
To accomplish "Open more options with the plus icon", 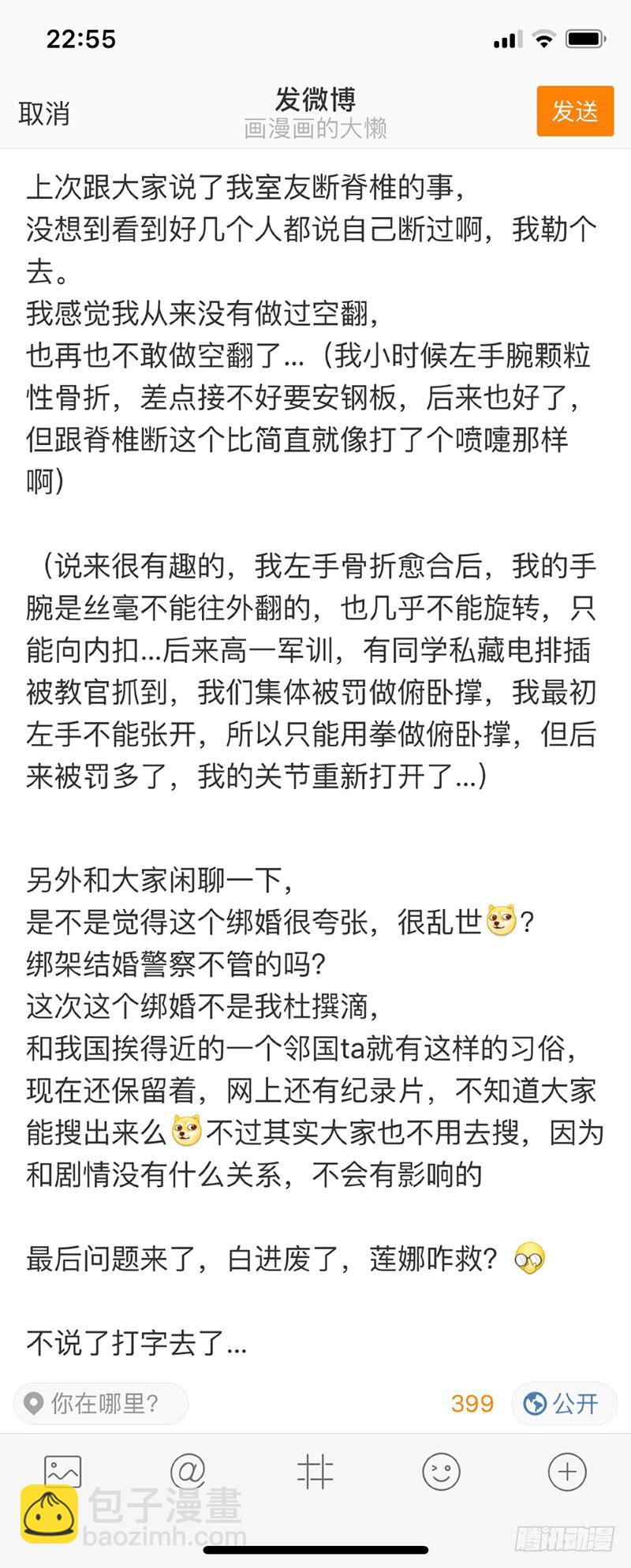I will coord(567,1471).
